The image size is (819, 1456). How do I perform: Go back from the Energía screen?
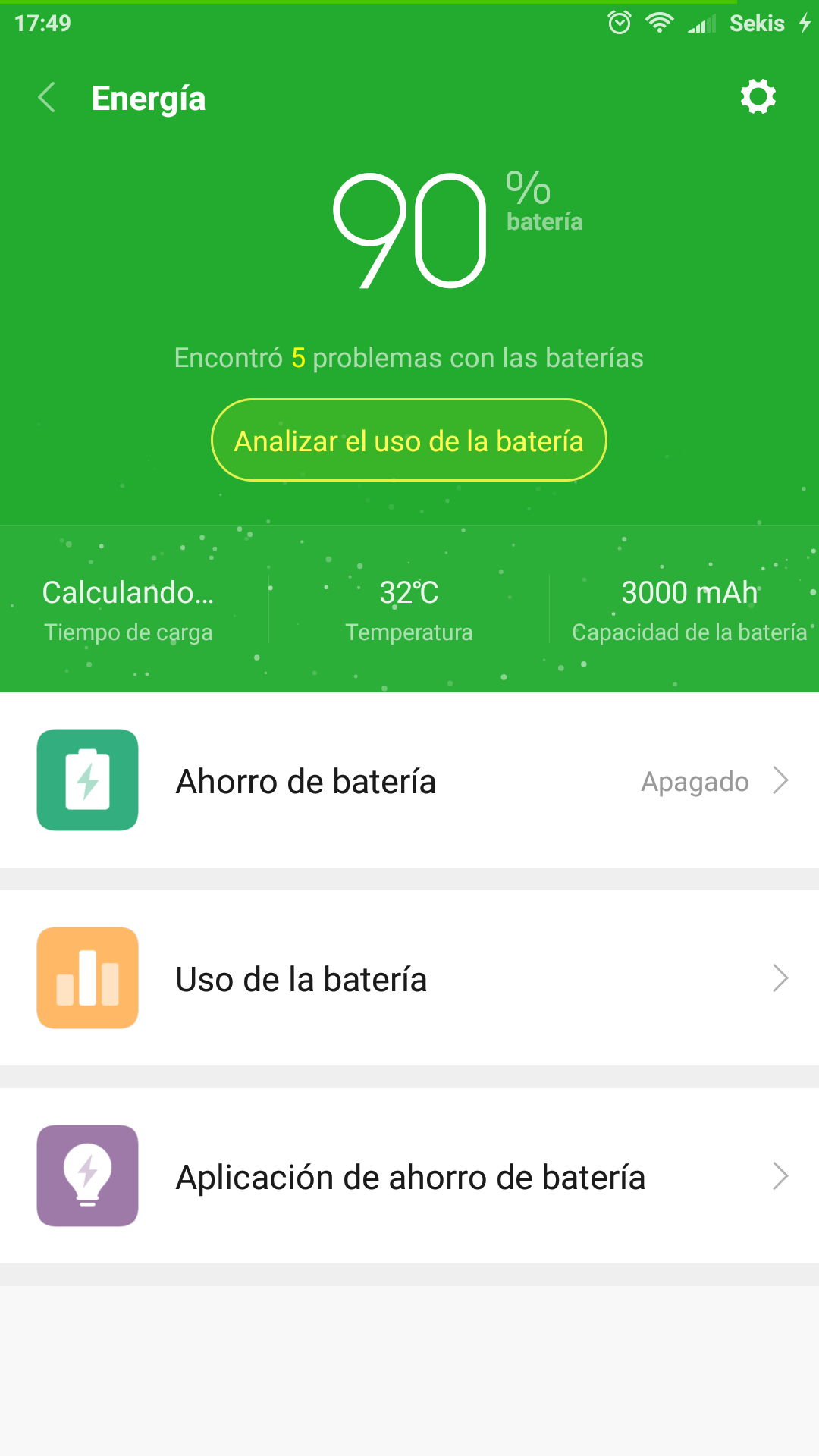click(x=47, y=98)
